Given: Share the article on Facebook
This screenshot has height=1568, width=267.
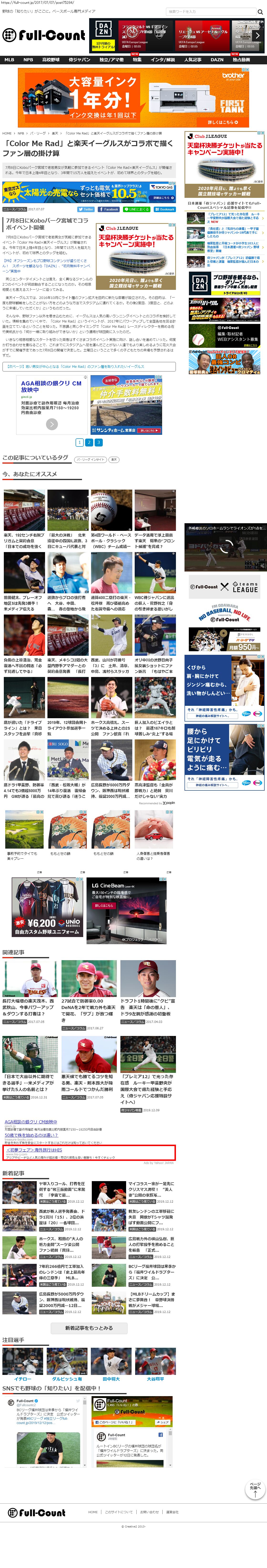Looking at the screenshot, I should [x=109, y=209].
